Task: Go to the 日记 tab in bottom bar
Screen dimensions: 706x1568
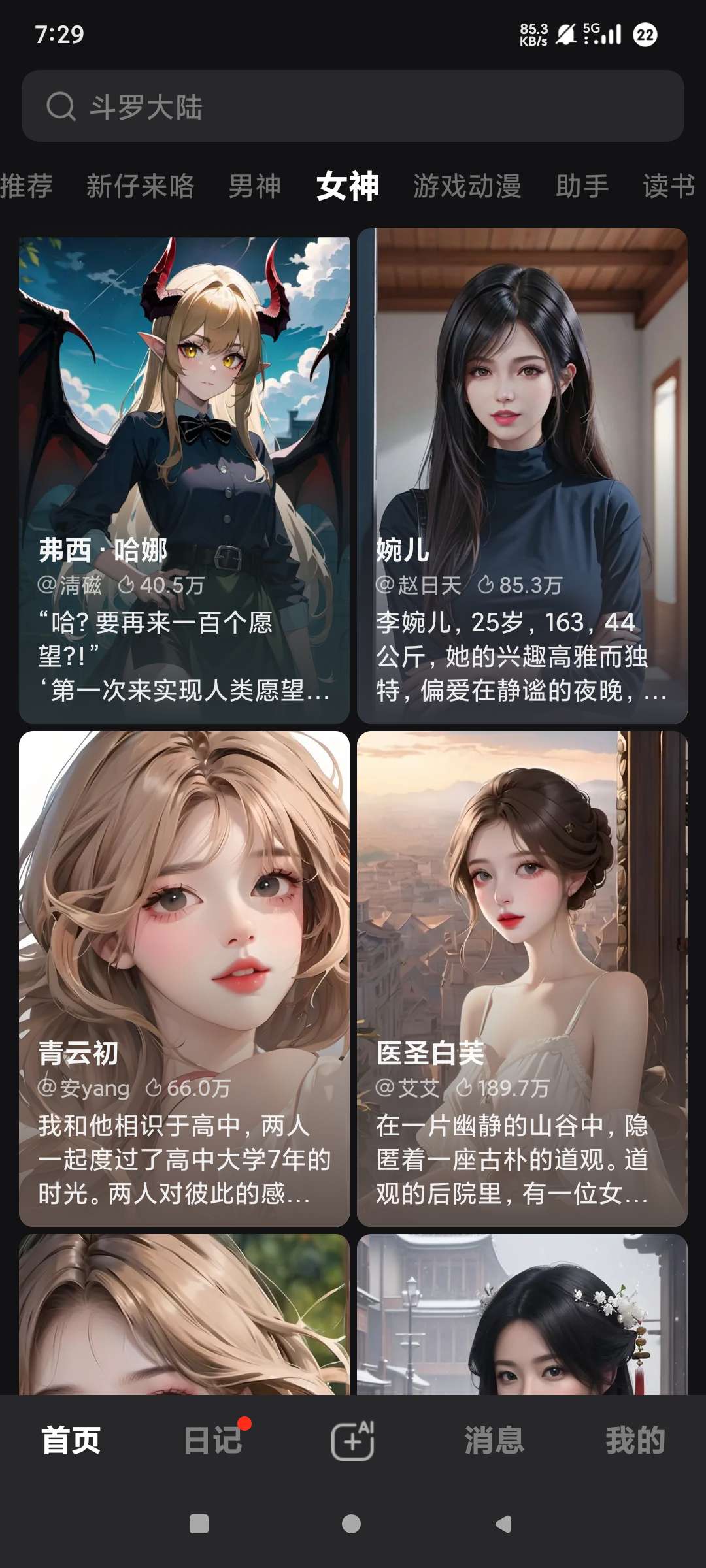Action: (213, 1441)
